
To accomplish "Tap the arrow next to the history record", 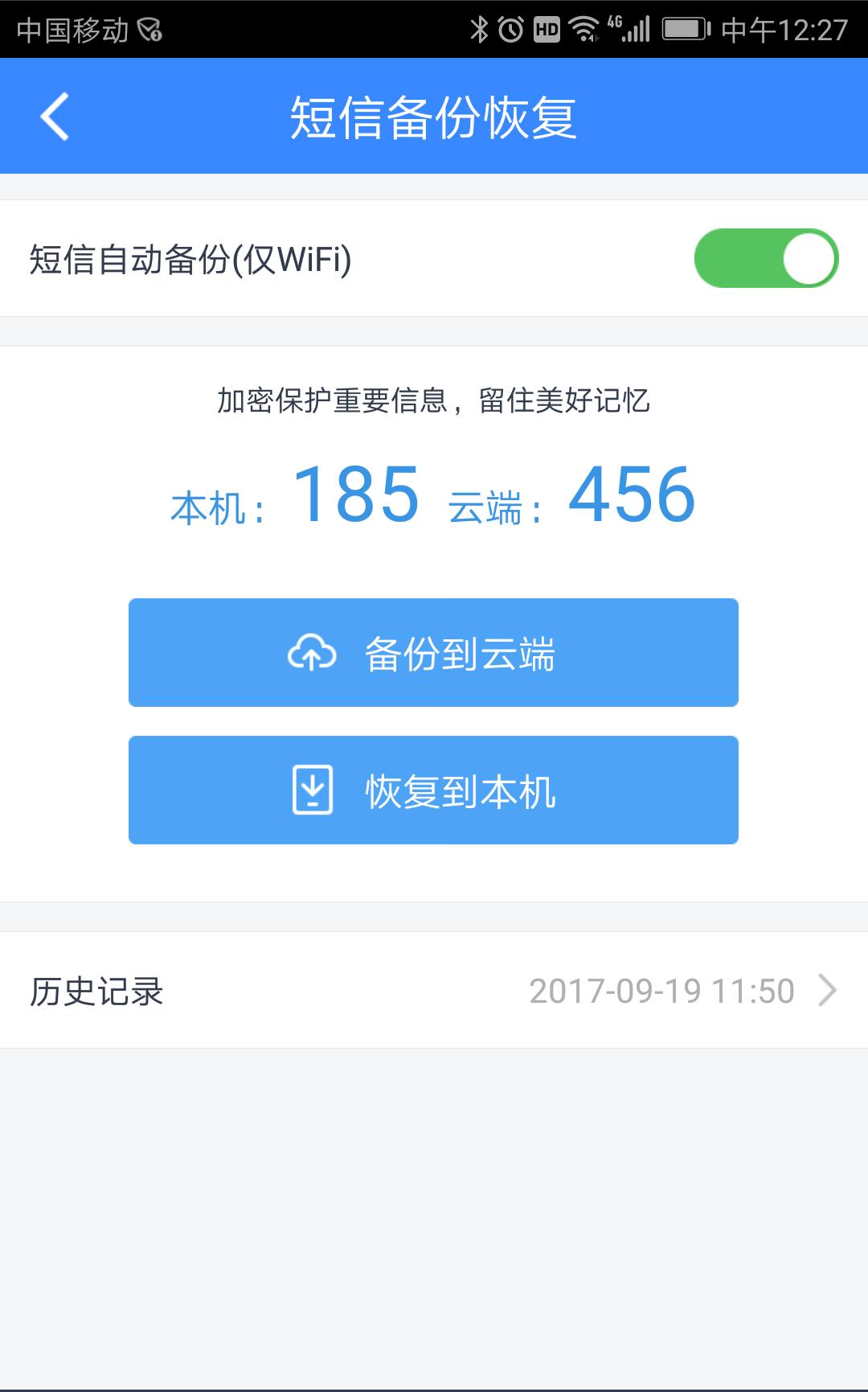I will point(826,992).
